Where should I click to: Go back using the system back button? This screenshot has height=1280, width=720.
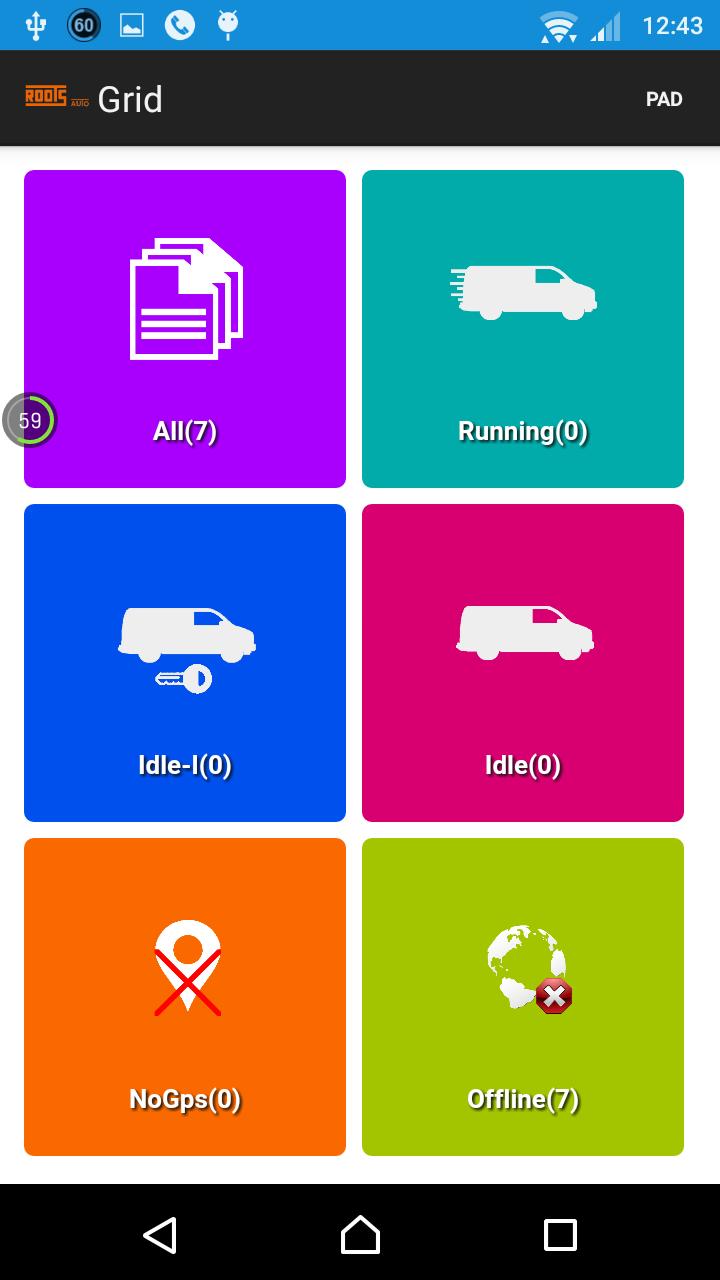click(160, 1235)
